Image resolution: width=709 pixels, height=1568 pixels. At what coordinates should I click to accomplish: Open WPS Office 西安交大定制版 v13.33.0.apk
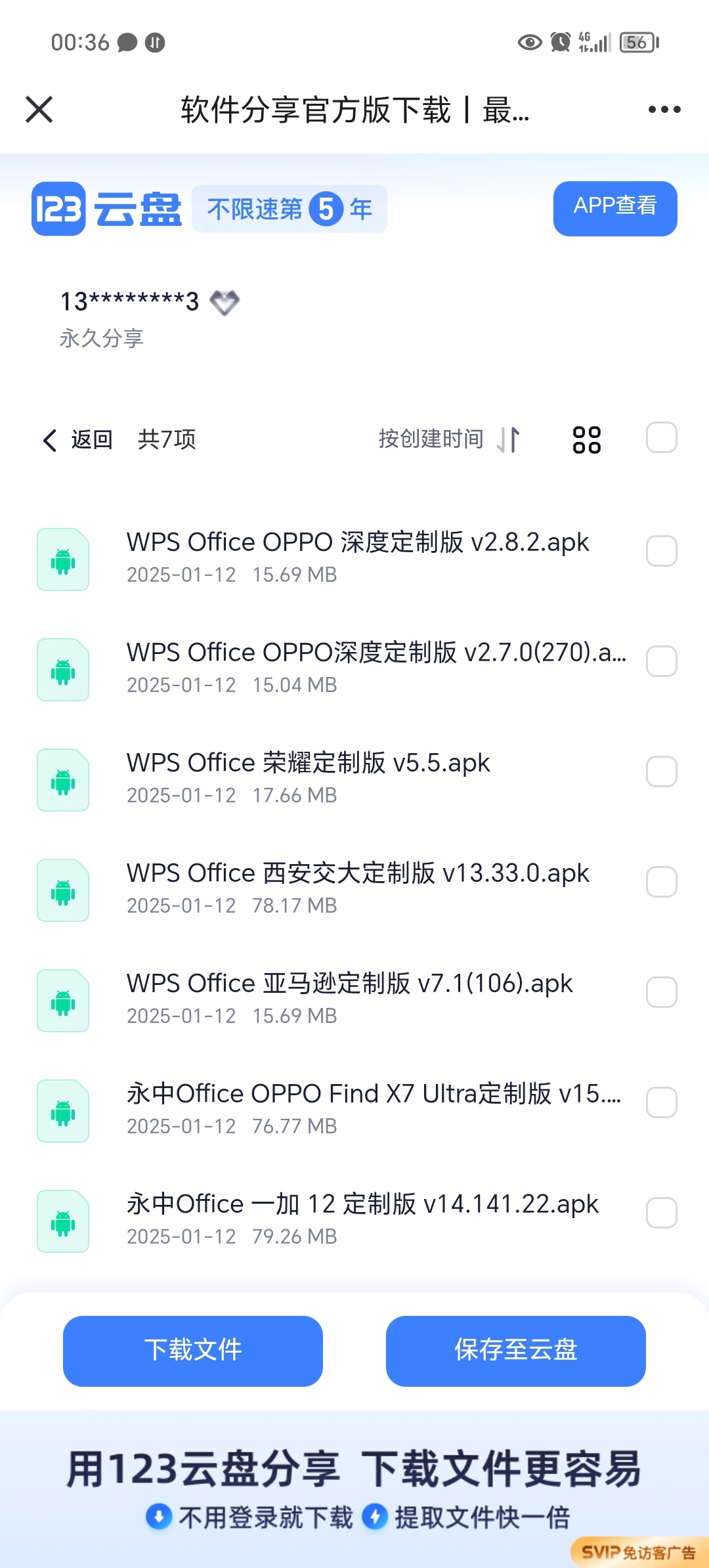coord(358,873)
